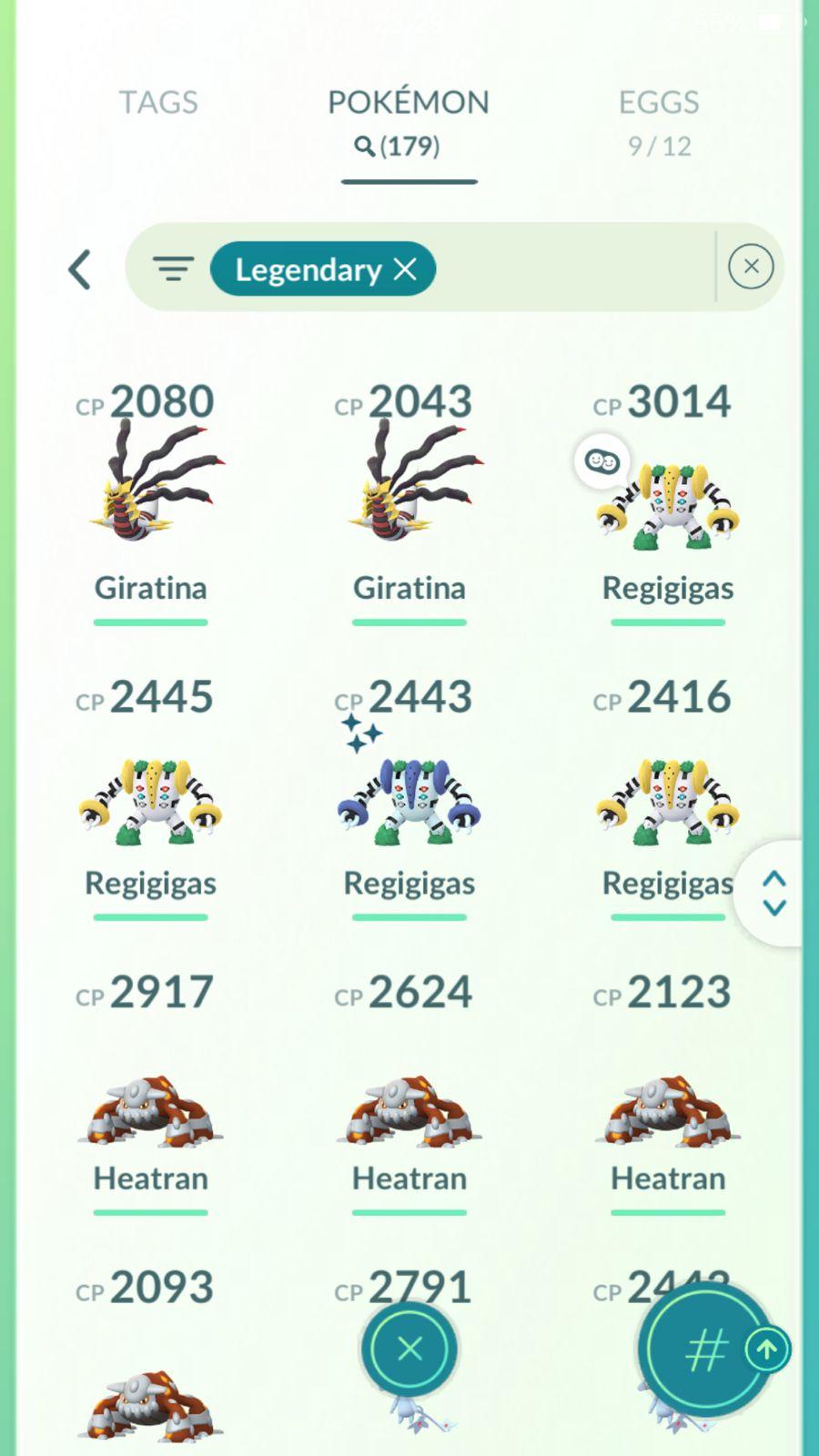Remove the Legendary filter chip
The width and height of the screenshot is (819, 1456).
tap(405, 269)
